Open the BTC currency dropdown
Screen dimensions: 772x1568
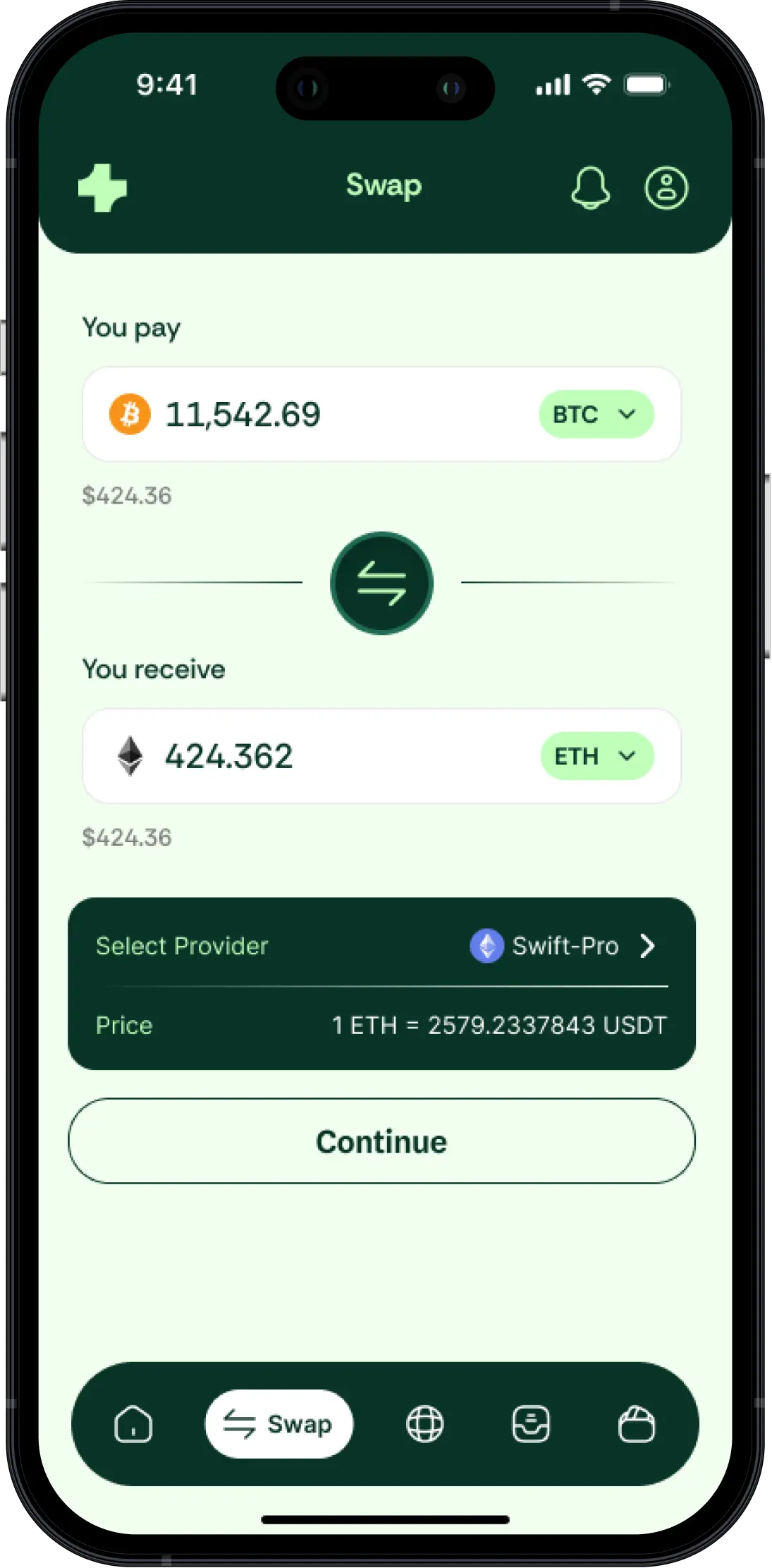coord(596,414)
